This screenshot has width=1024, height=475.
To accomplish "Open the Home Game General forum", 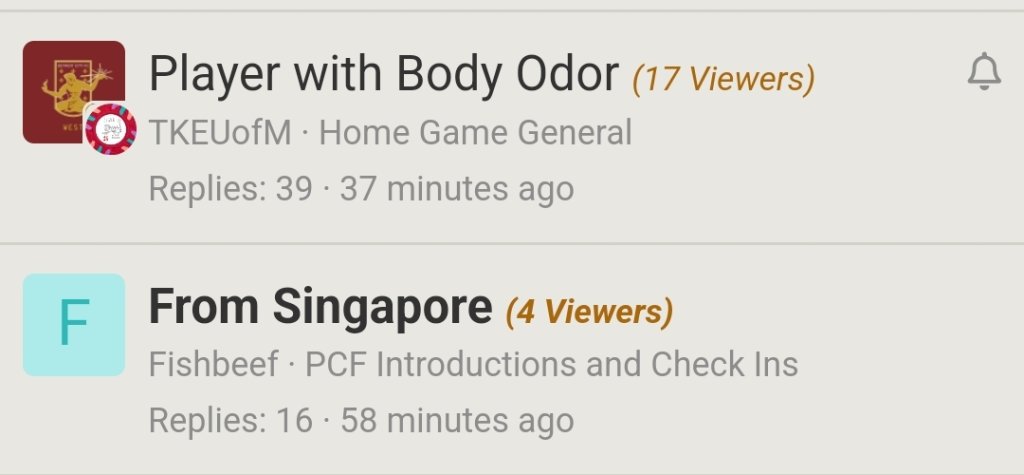I will click(x=475, y=132).
